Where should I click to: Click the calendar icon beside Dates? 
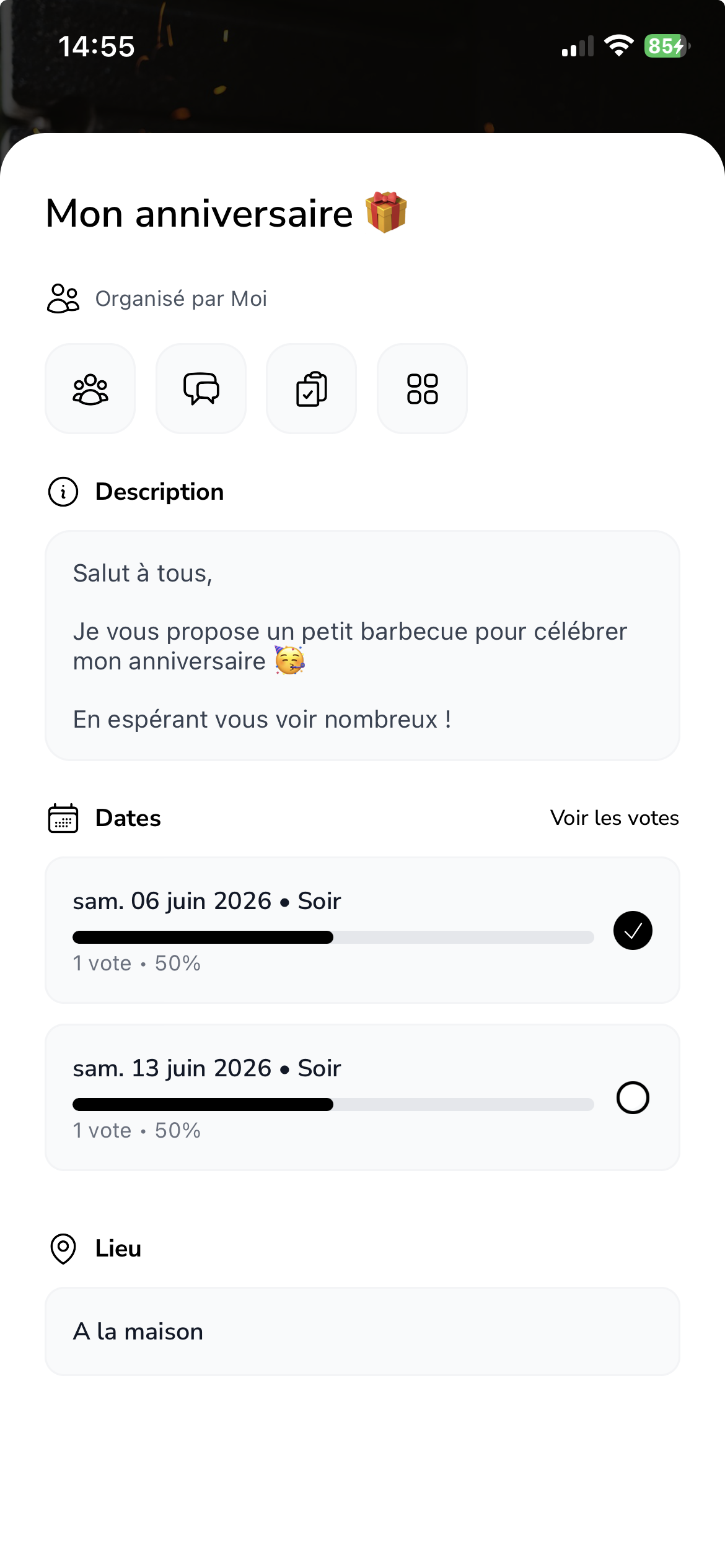tap(63, 817)
